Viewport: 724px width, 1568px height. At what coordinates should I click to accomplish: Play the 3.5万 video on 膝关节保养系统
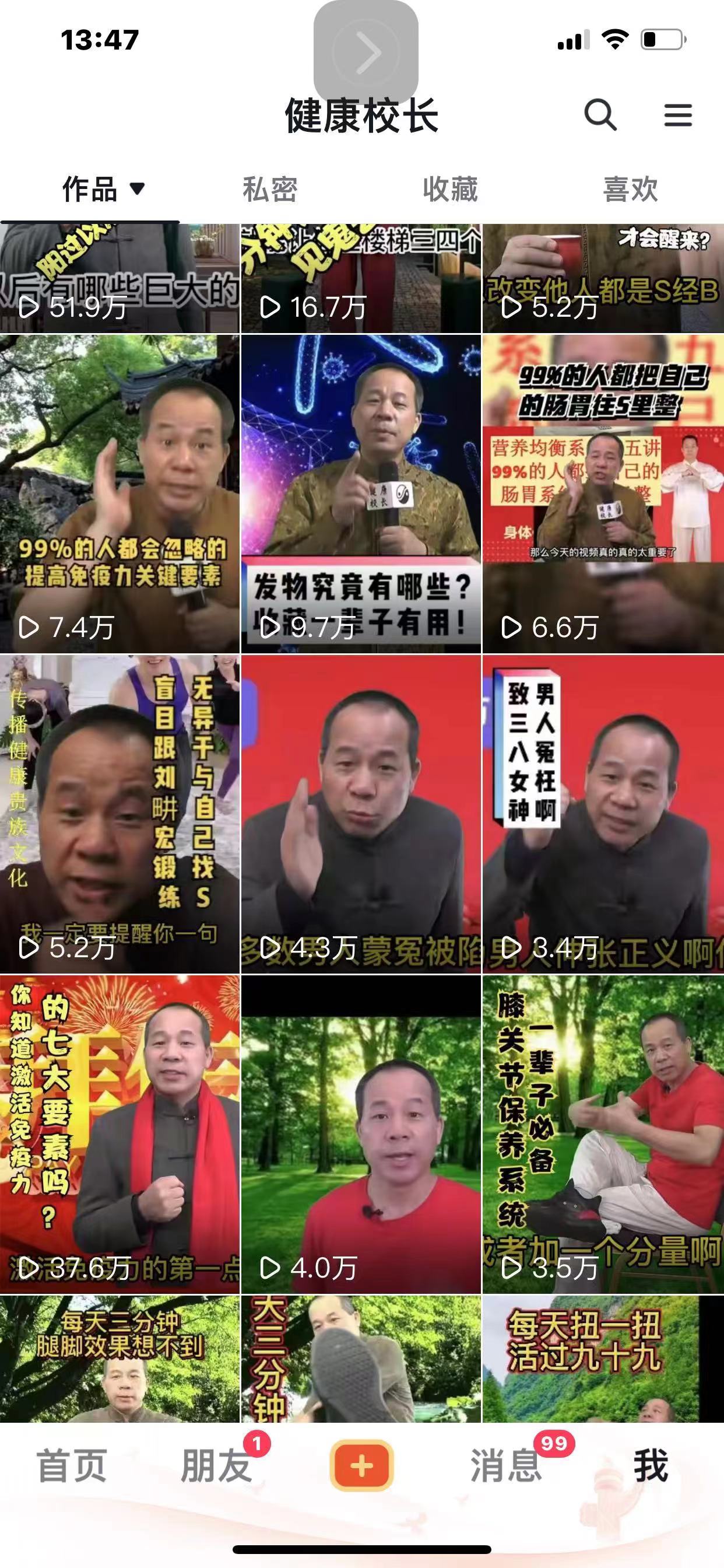603,1134
